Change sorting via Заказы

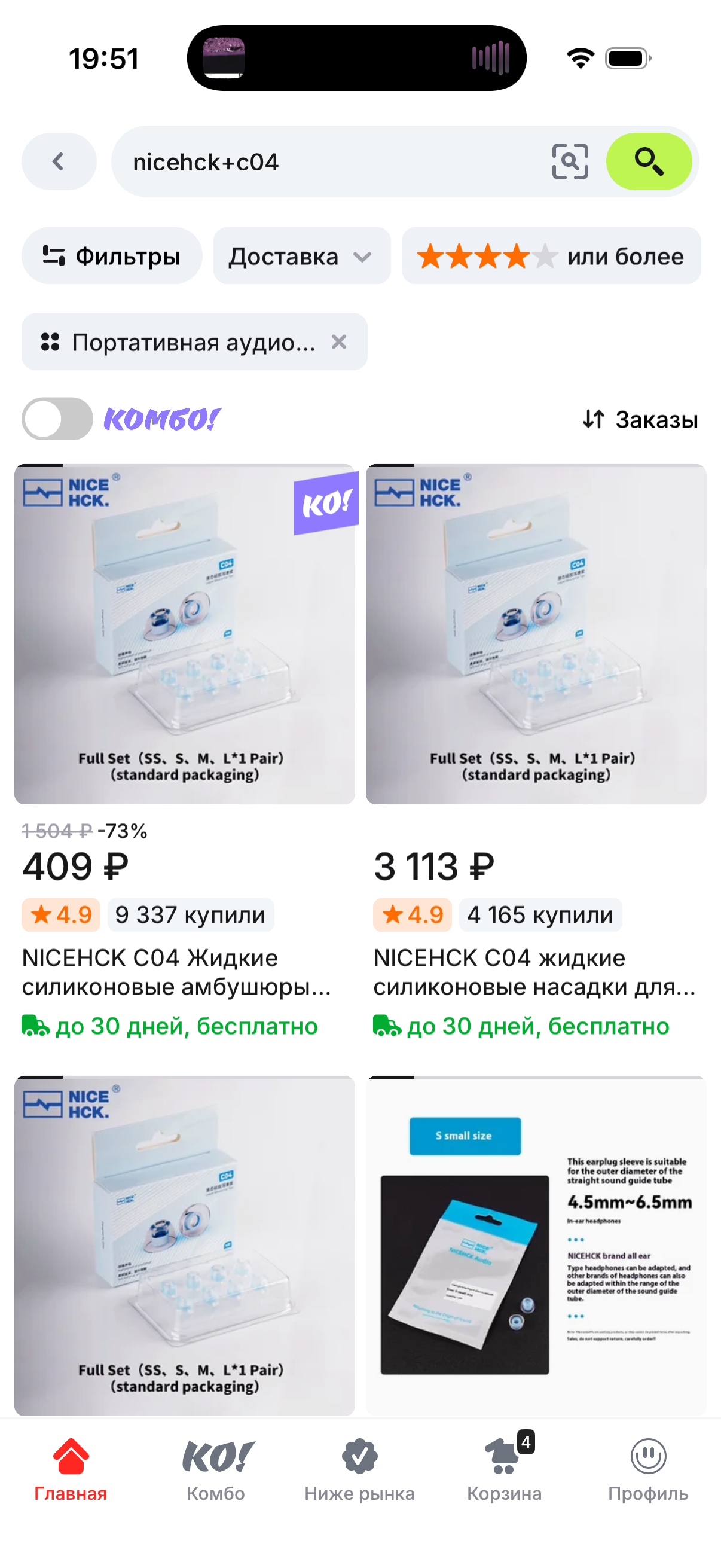[640, 419]
